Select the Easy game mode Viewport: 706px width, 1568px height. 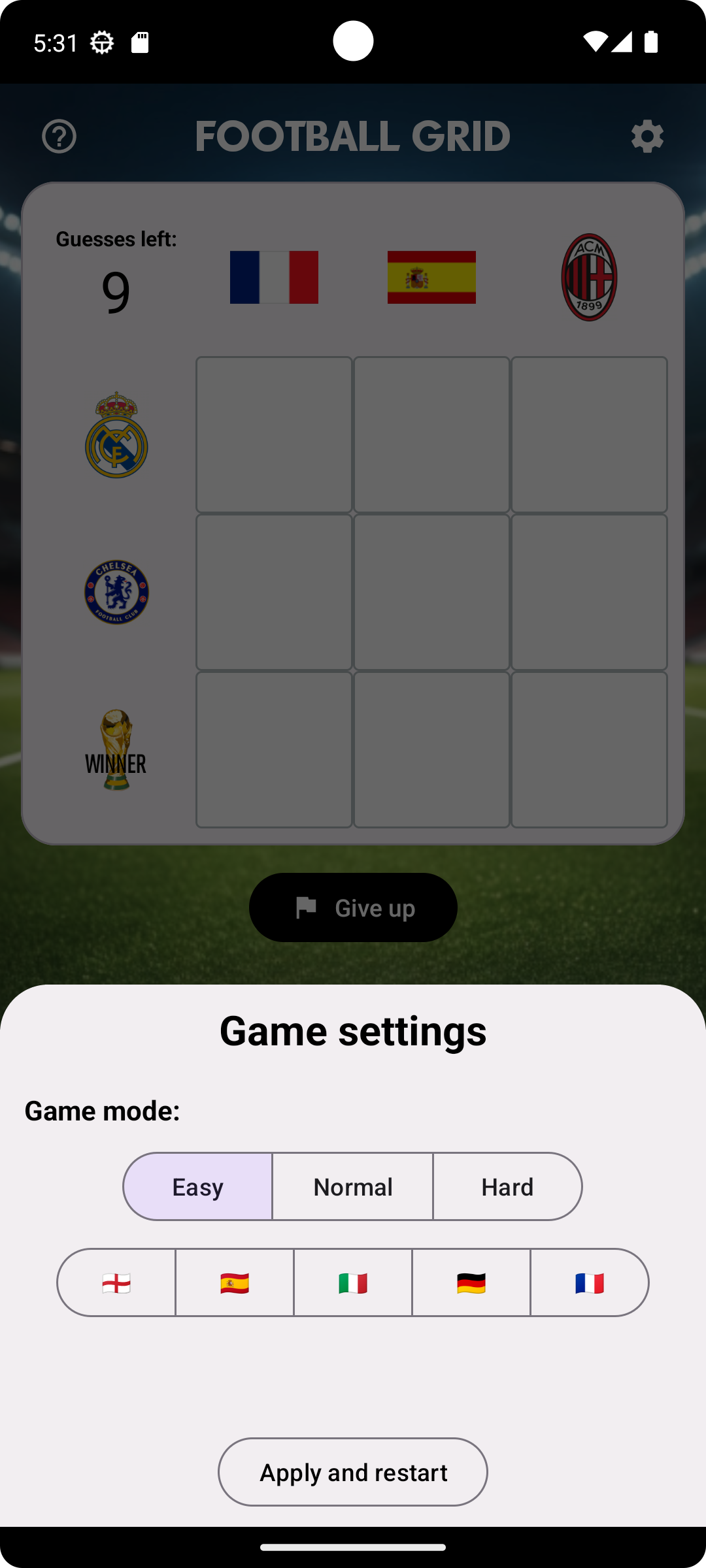197,1186
